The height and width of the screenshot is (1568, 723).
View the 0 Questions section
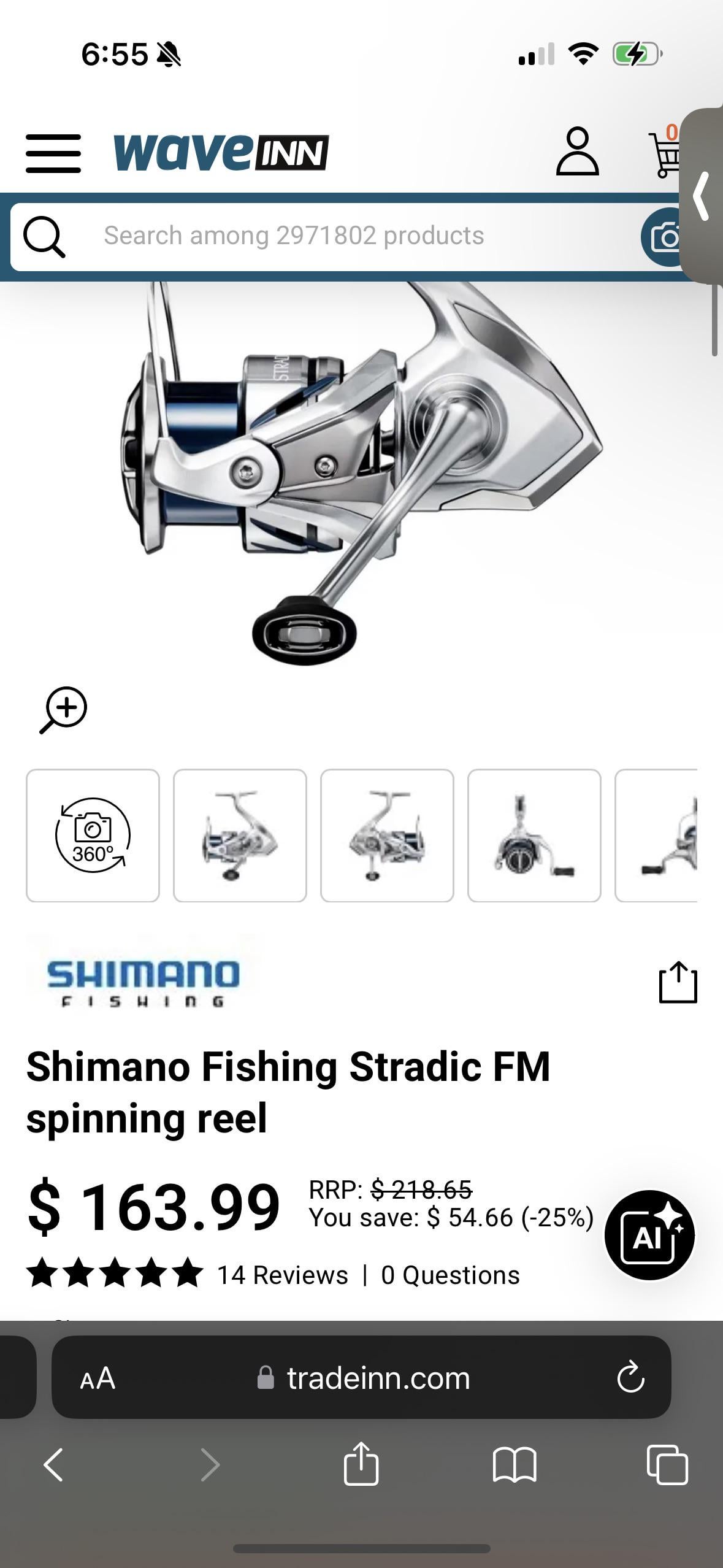(x=450, y=1275)
